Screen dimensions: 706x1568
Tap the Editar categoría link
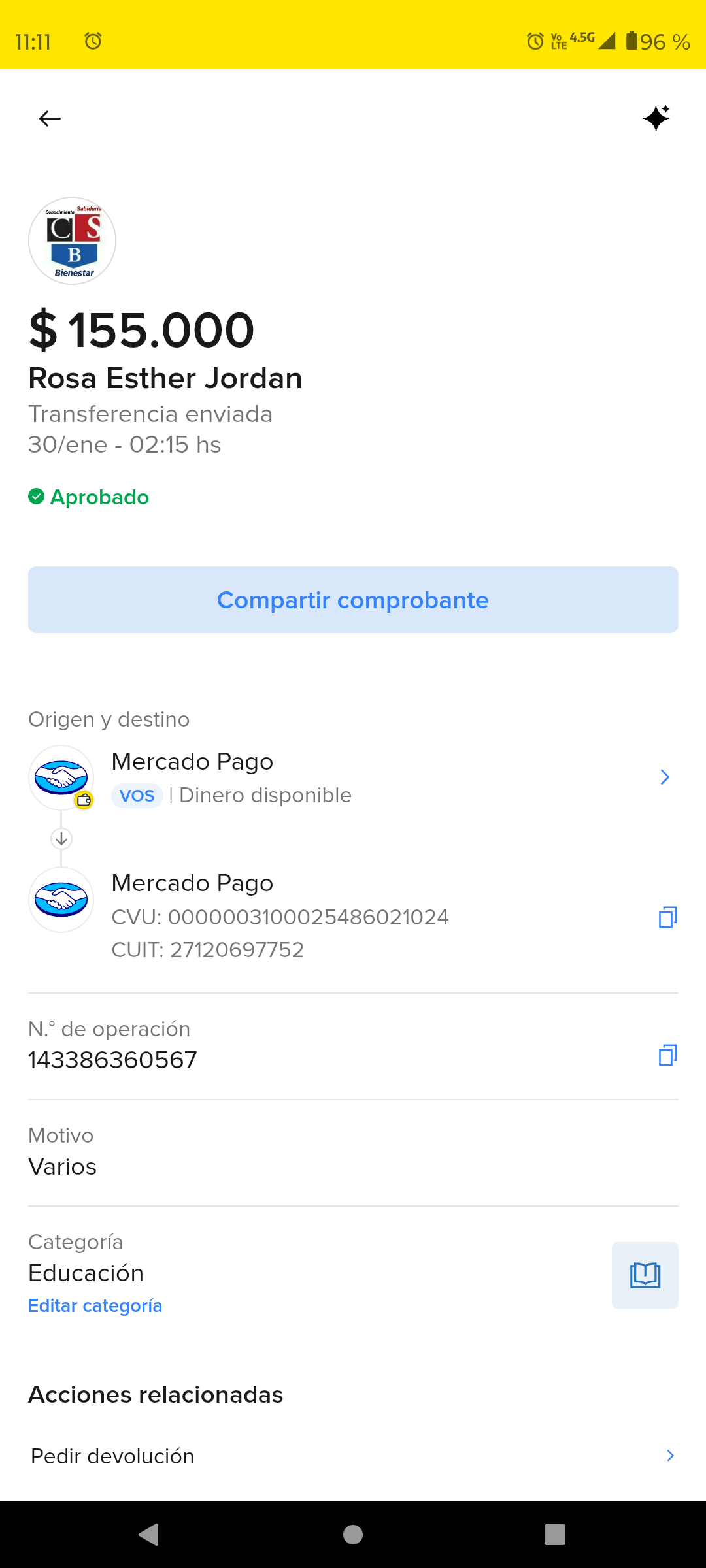(95, 1305)
